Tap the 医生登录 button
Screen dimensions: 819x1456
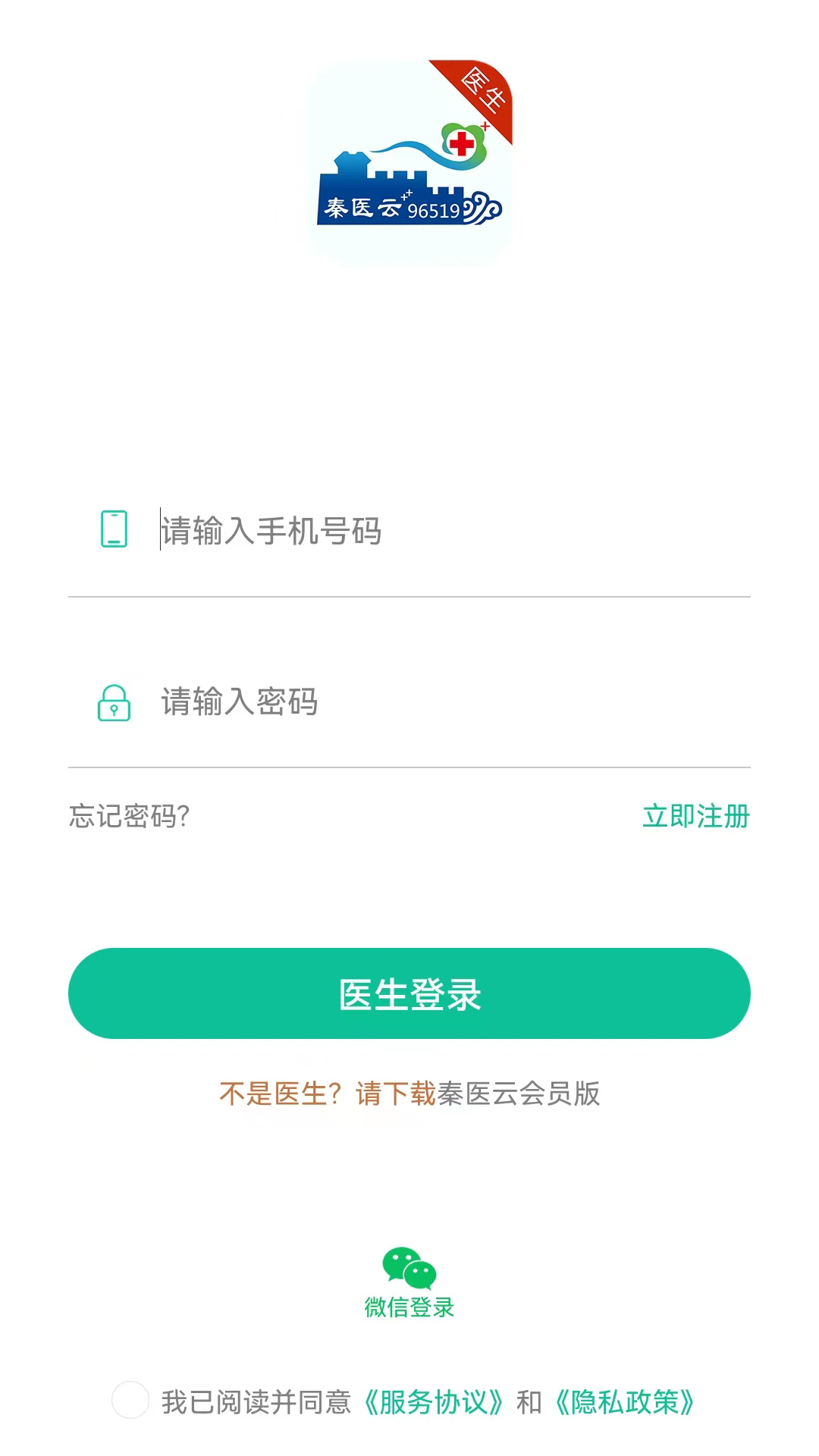(x=409, y=993)
